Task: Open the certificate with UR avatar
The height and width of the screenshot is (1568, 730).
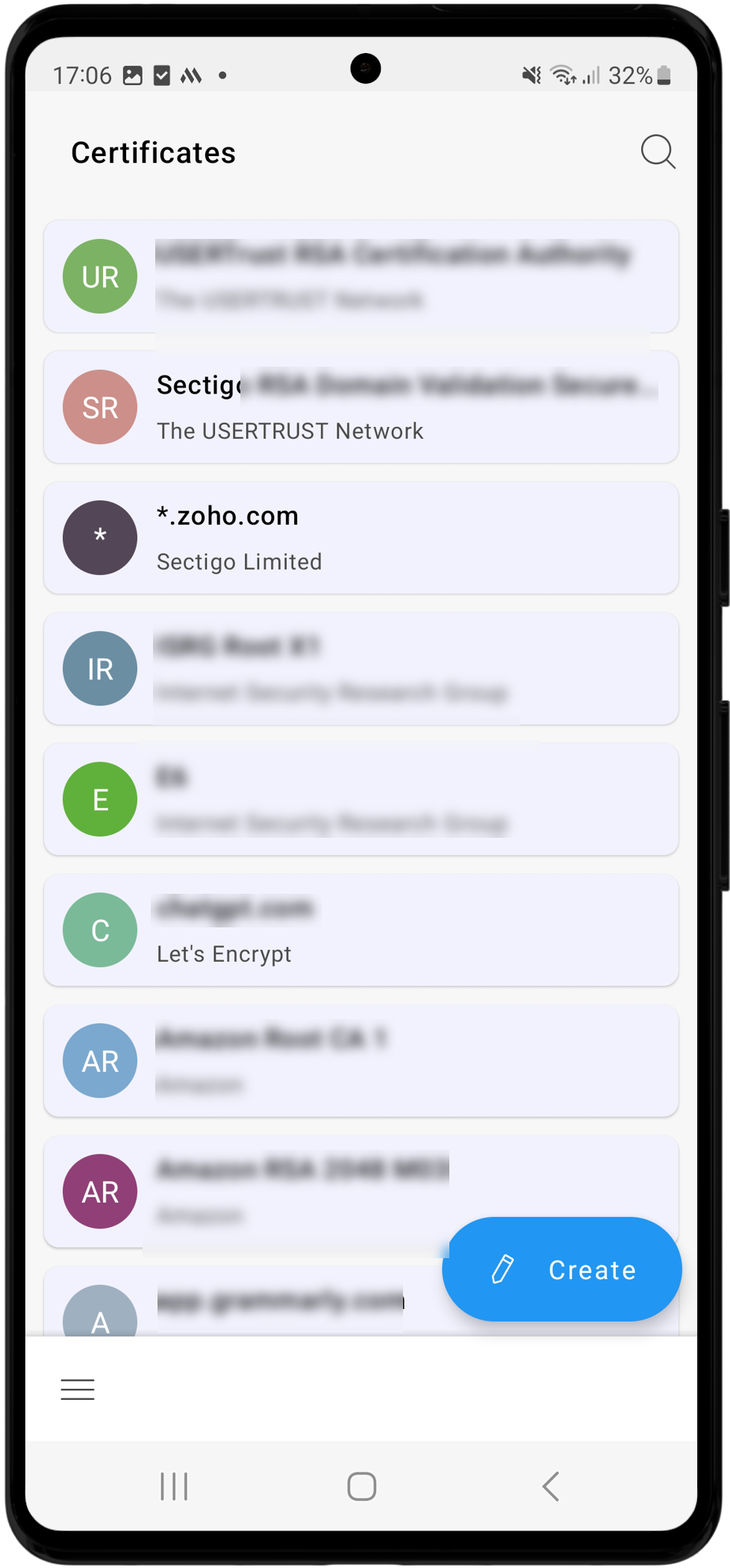Action: [361, 276]
